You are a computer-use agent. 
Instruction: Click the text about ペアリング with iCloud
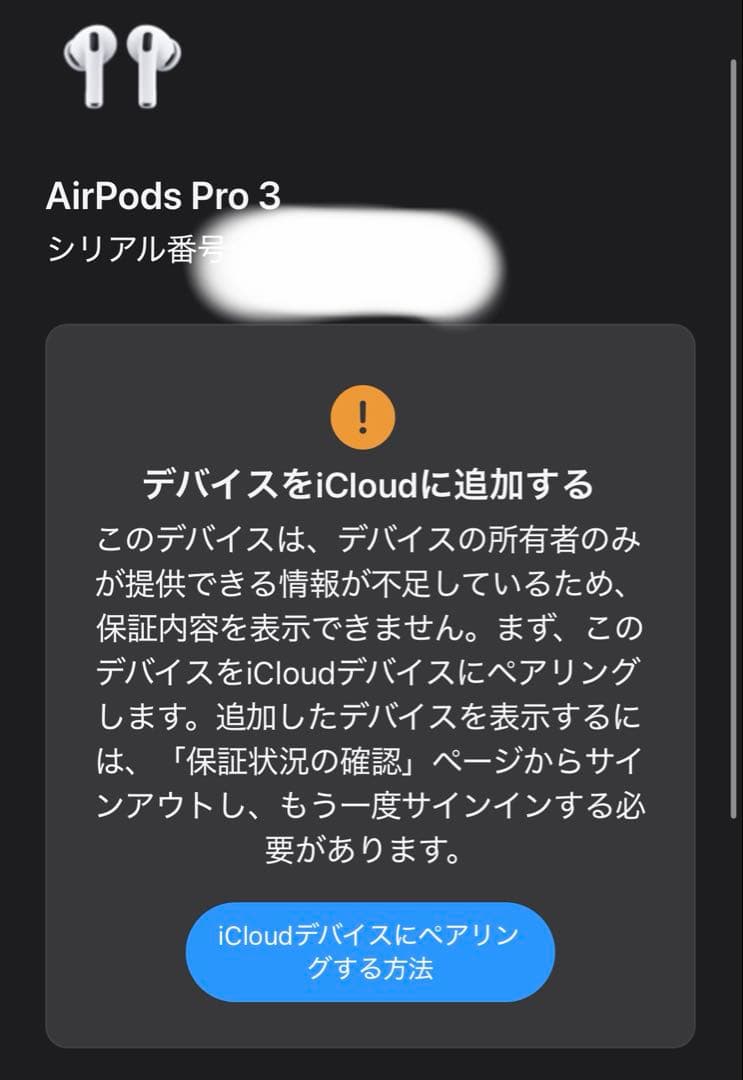370,670
